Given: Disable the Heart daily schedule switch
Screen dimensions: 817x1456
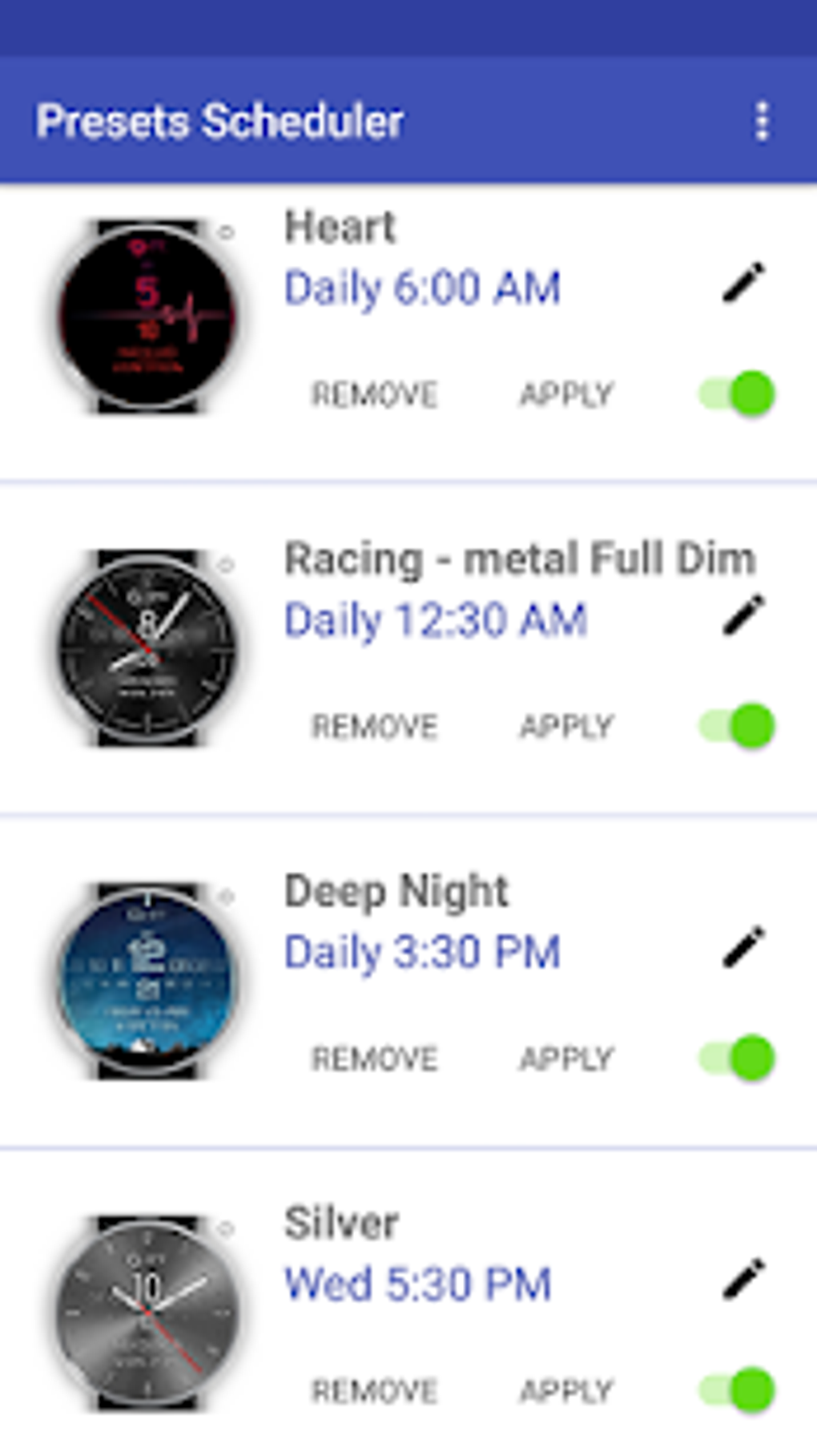Looking at the screenshot, I should (x=738, y=393).
